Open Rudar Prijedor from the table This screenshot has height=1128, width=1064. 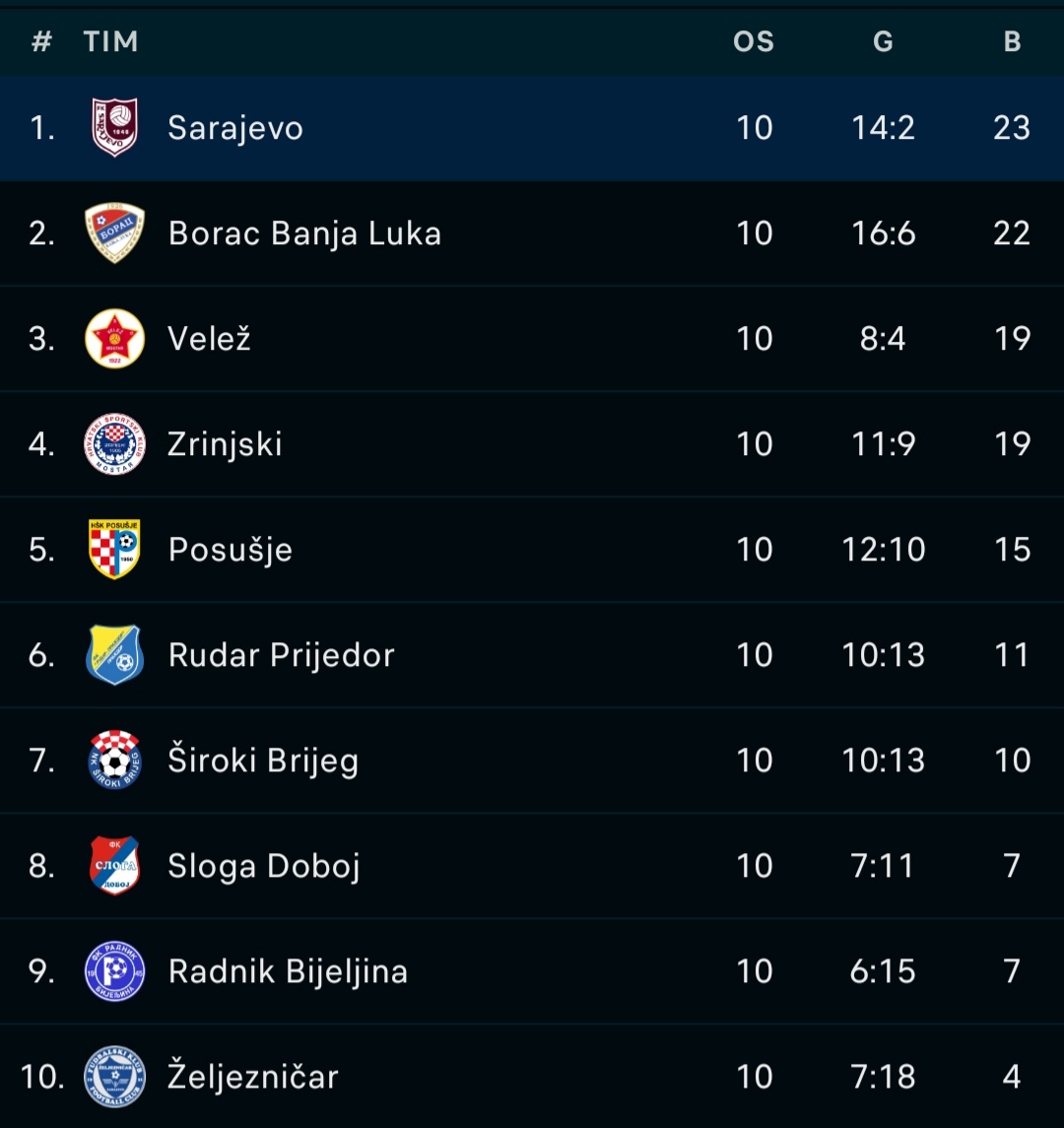tap(532, 655)
